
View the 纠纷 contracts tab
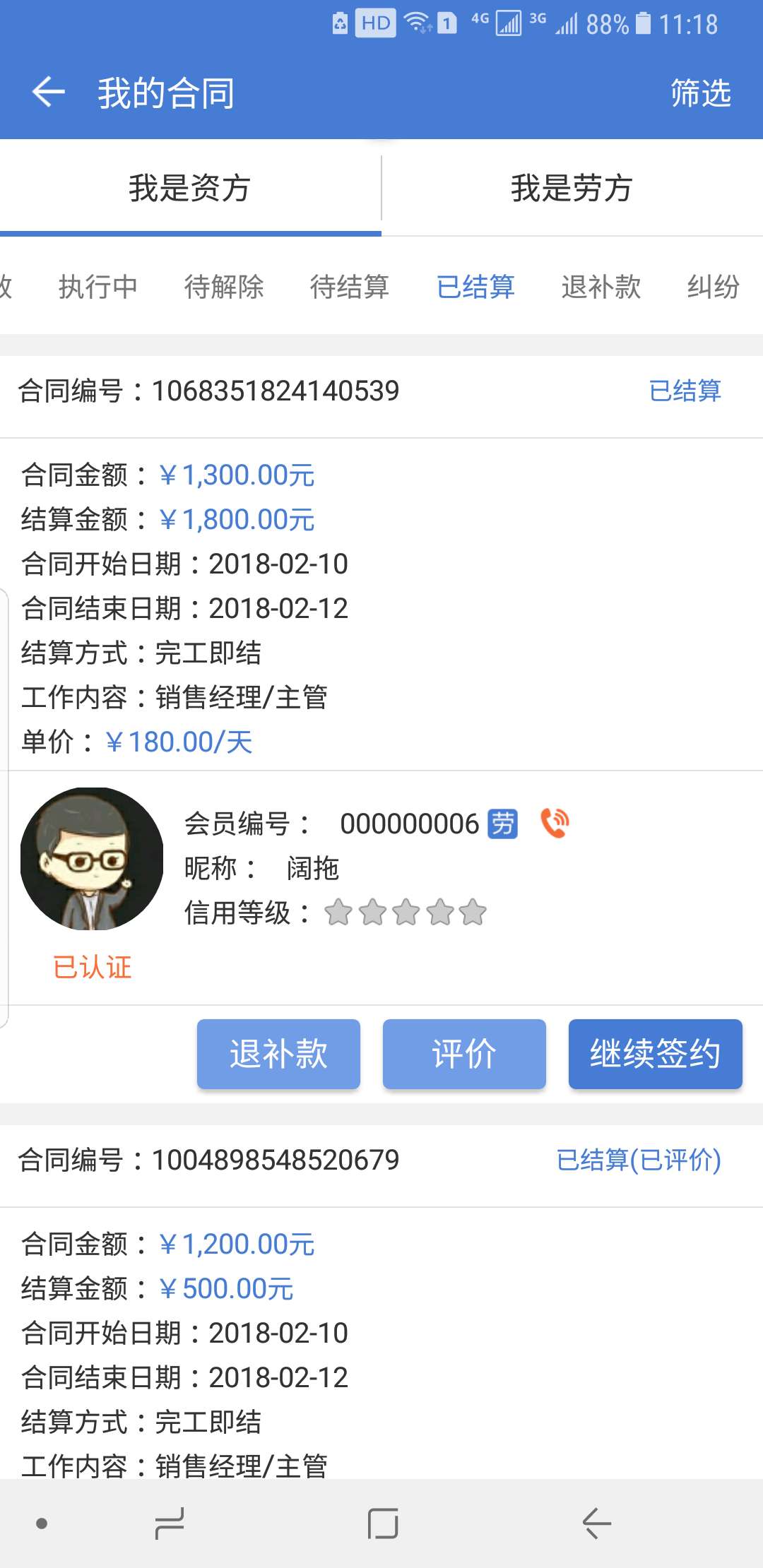pos(714,287)
